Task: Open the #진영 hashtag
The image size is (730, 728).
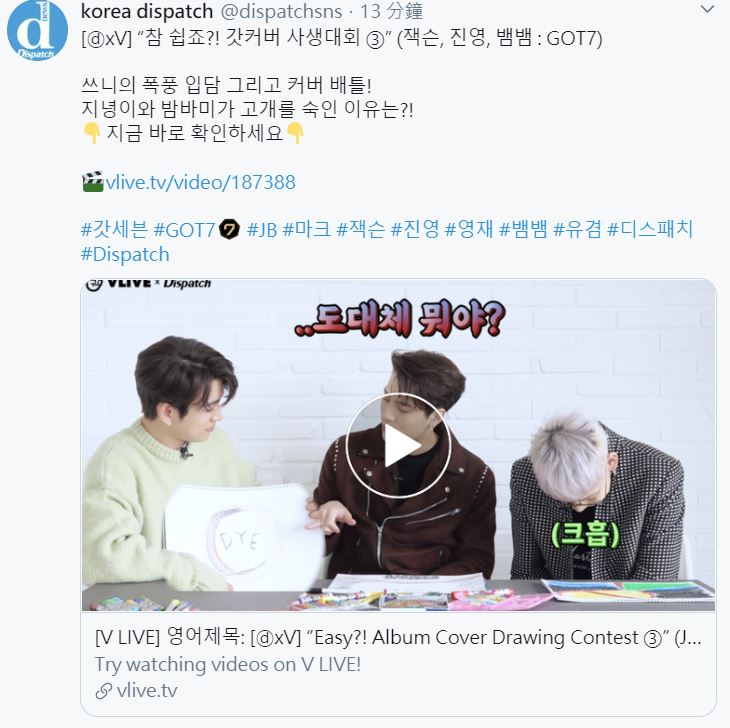Action: [414, 229]
